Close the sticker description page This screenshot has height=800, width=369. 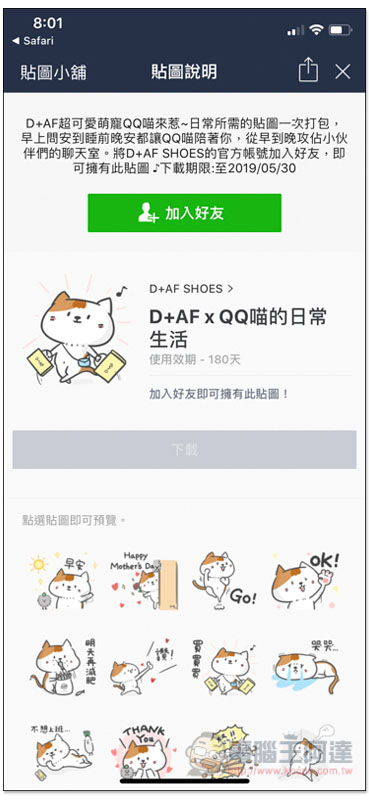click(342, 71)
